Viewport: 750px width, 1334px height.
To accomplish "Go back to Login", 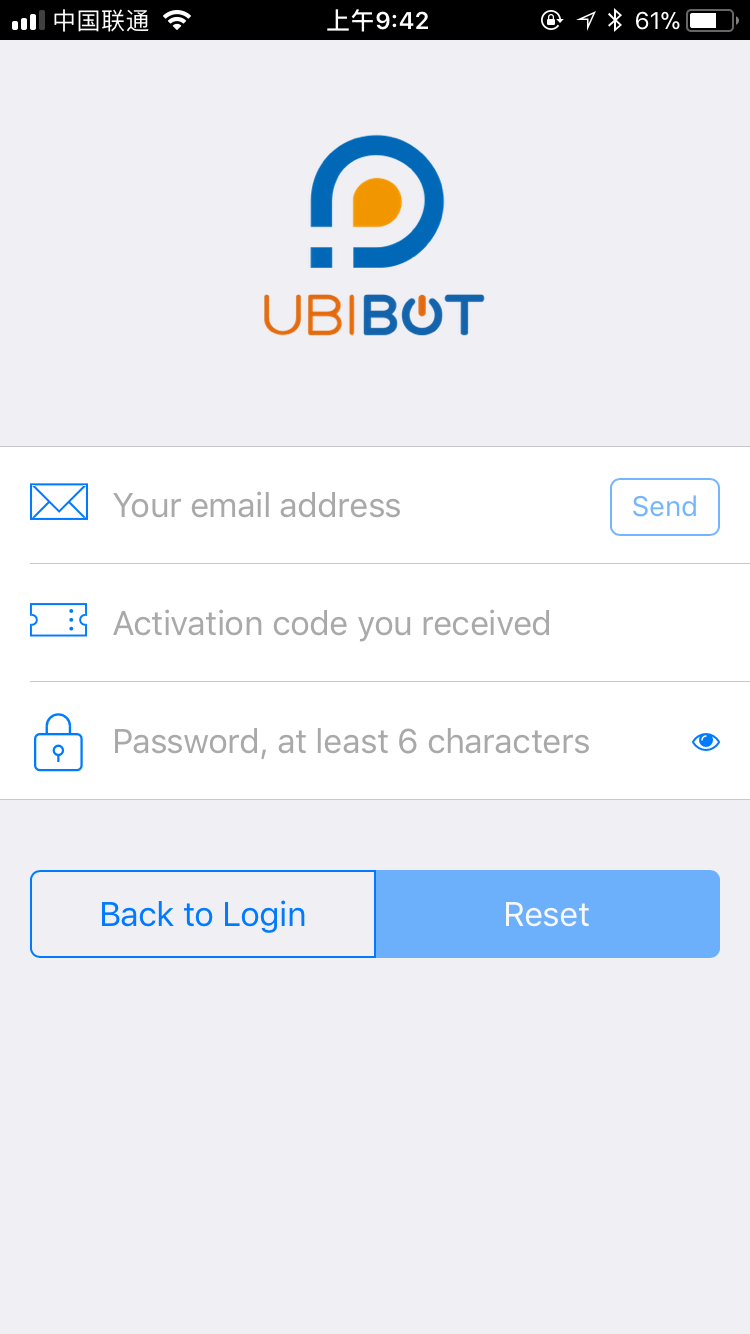I will (203, 914).
